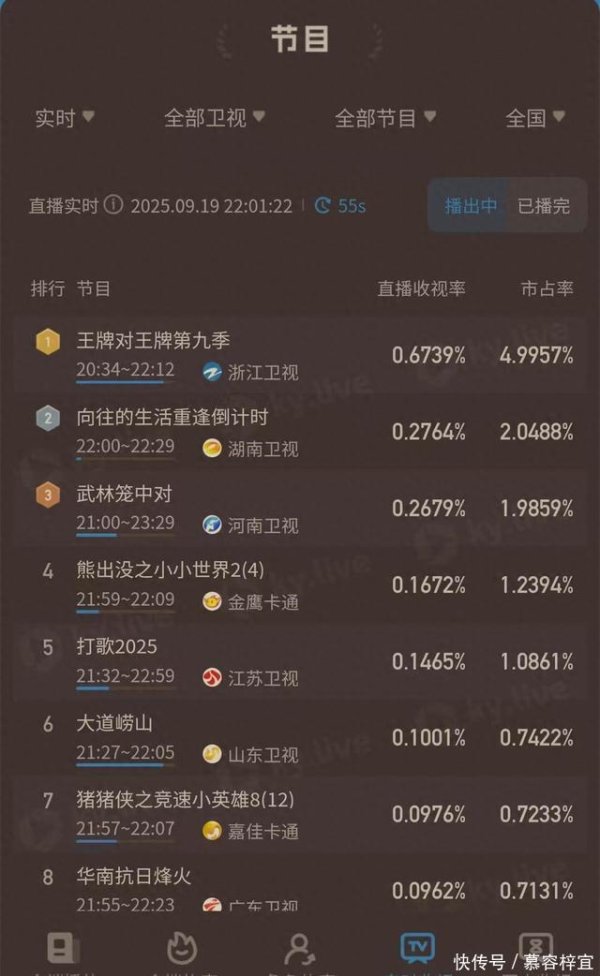The width and height of the screenshot is (600, 976).
Task: Switch to the 已播完 segment
Action: pos(544,206)
